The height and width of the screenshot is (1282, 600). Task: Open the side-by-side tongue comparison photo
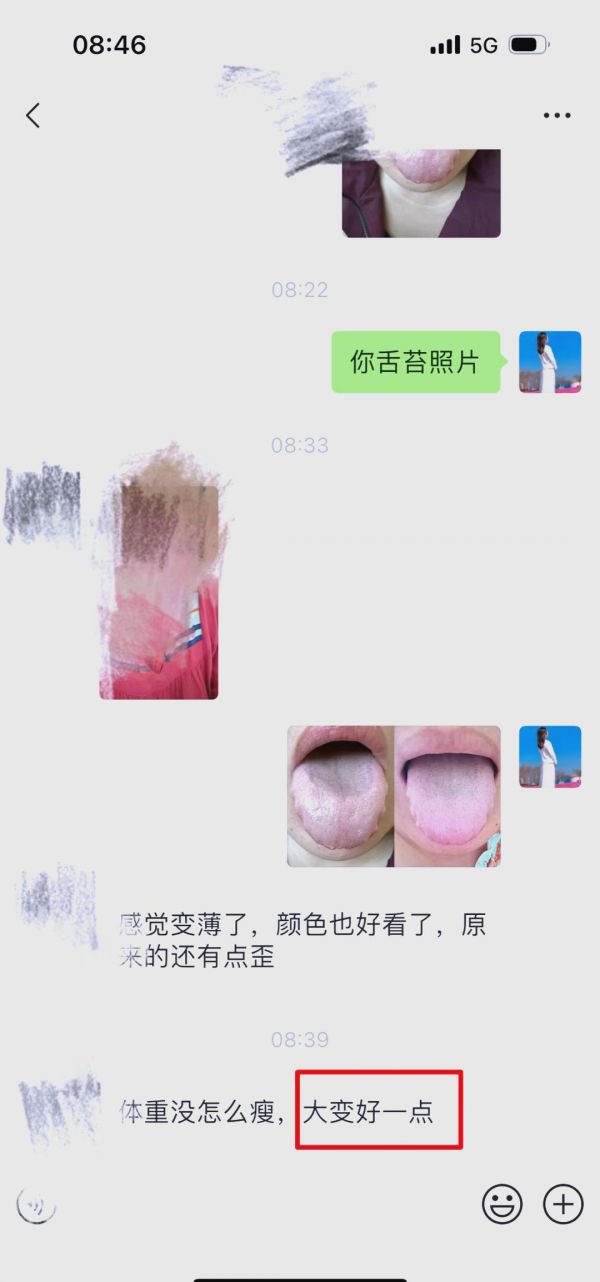tap(394, 796)
